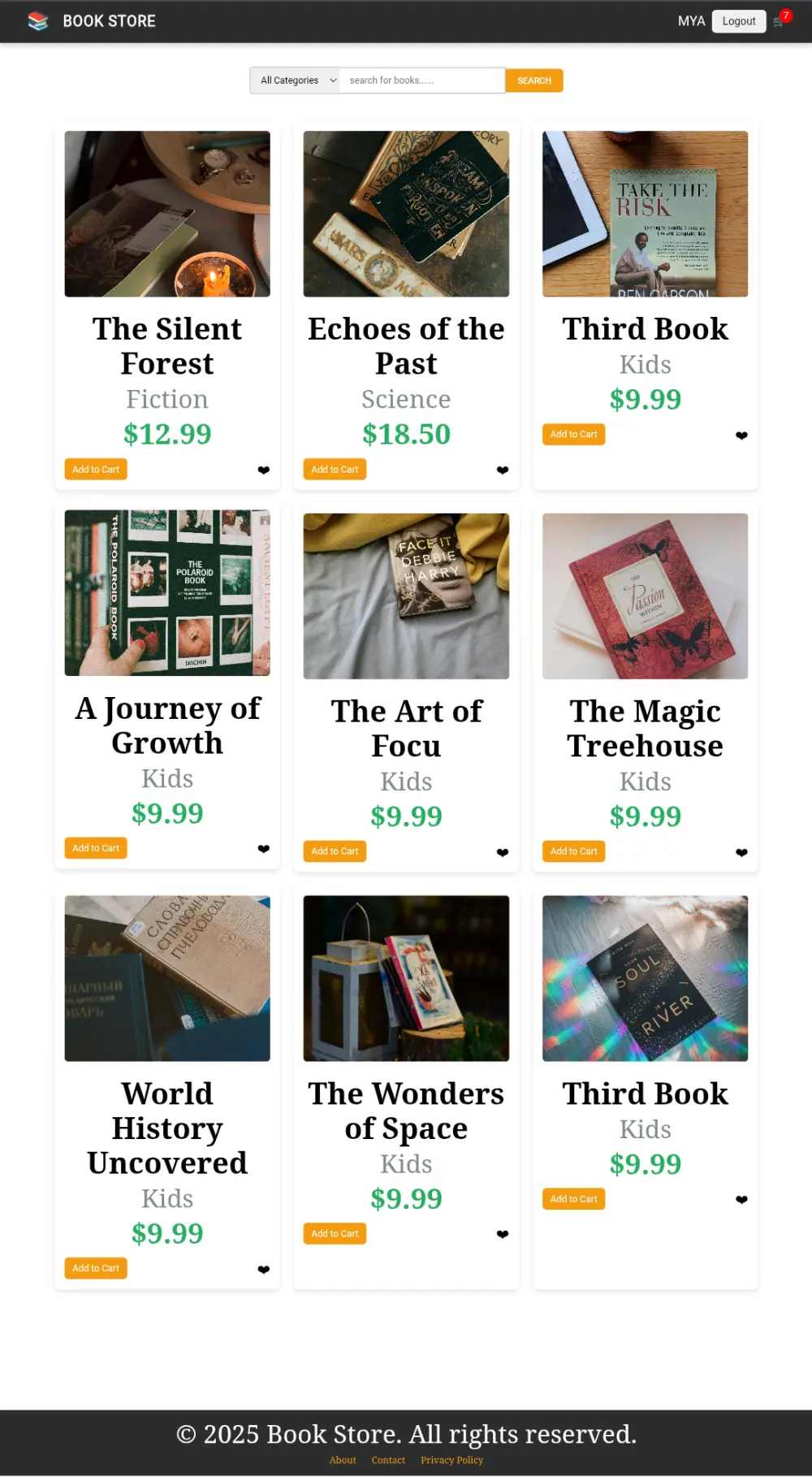
Task: Open the shopping cart icon
Action: [778, 22]
